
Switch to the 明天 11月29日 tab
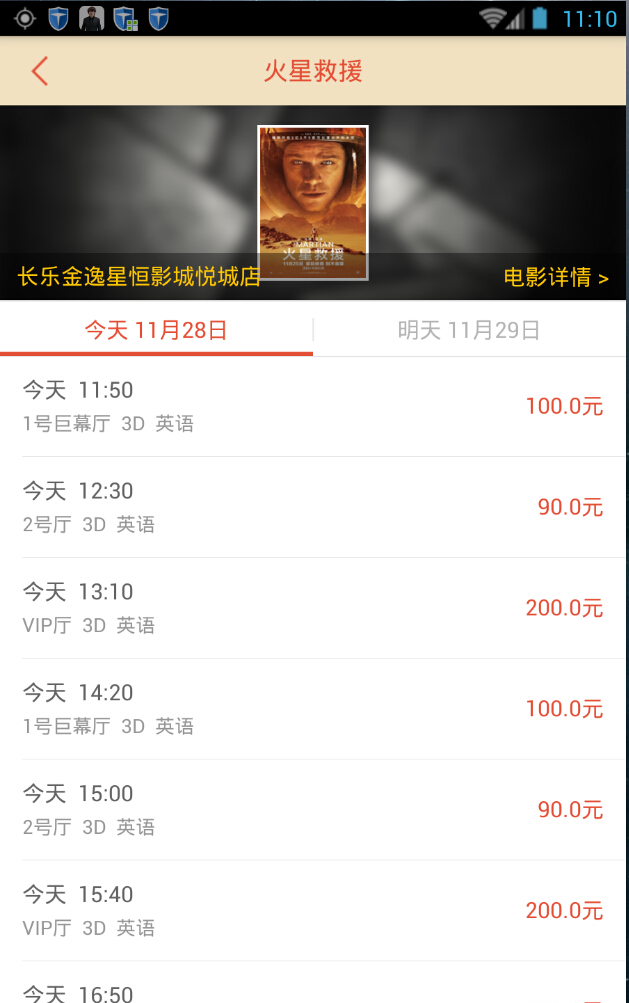click(x=469, y=330)
